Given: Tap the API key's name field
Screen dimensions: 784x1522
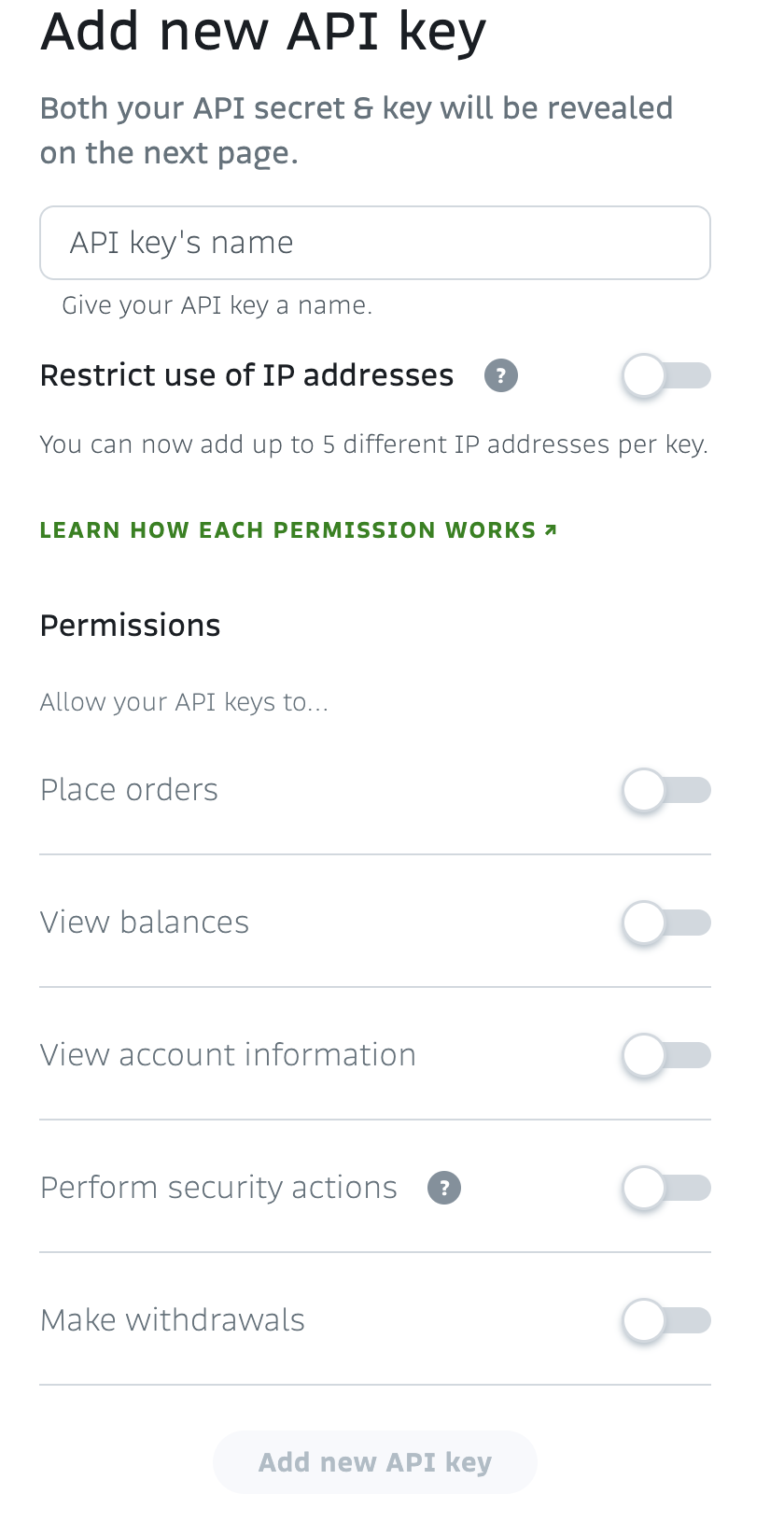Looking at the screenshot, I should click(374, 243).
